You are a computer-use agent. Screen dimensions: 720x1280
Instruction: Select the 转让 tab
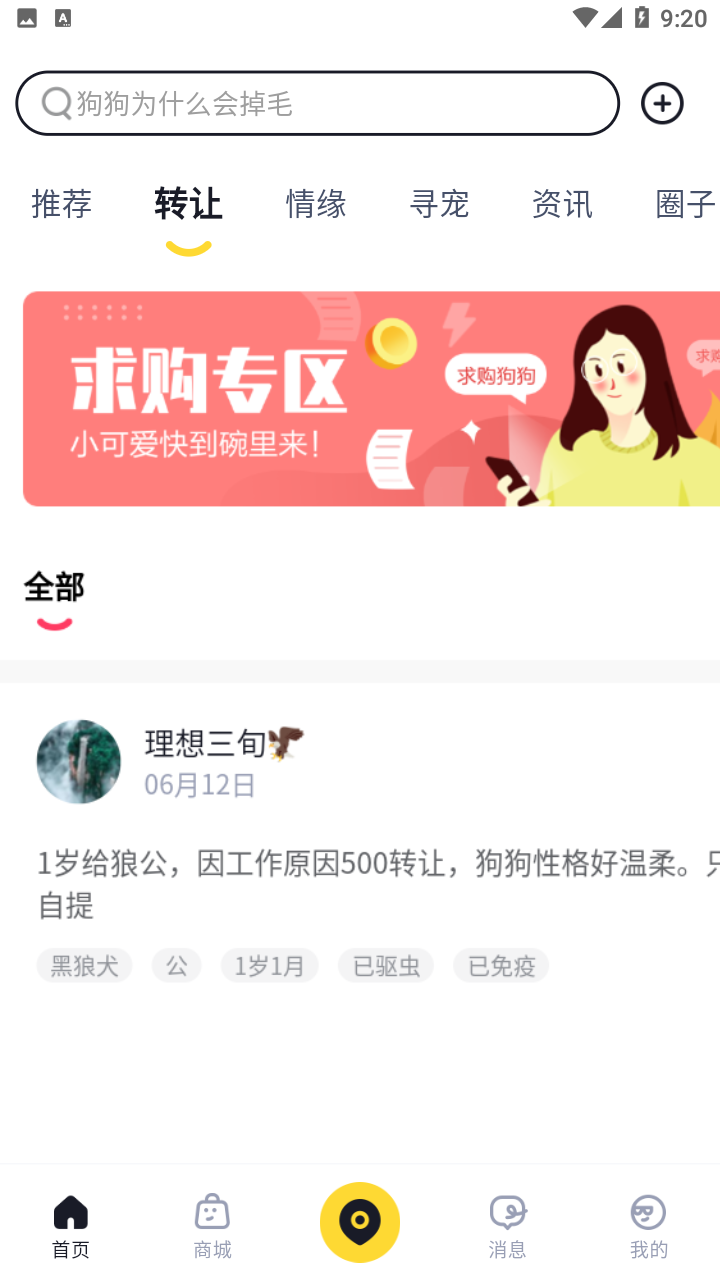188,204
